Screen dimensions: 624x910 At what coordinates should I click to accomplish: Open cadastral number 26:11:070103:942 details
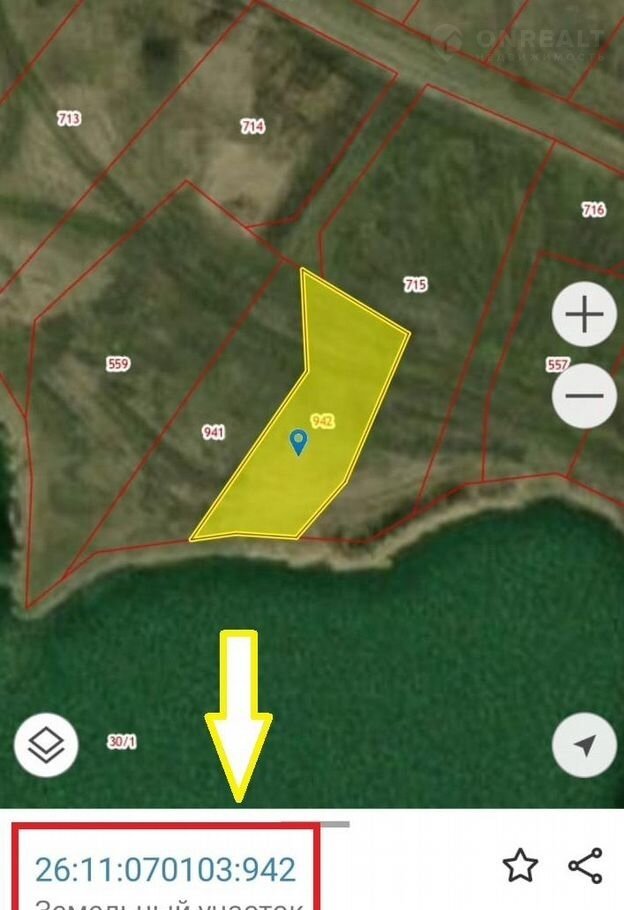tap(165, 868)
